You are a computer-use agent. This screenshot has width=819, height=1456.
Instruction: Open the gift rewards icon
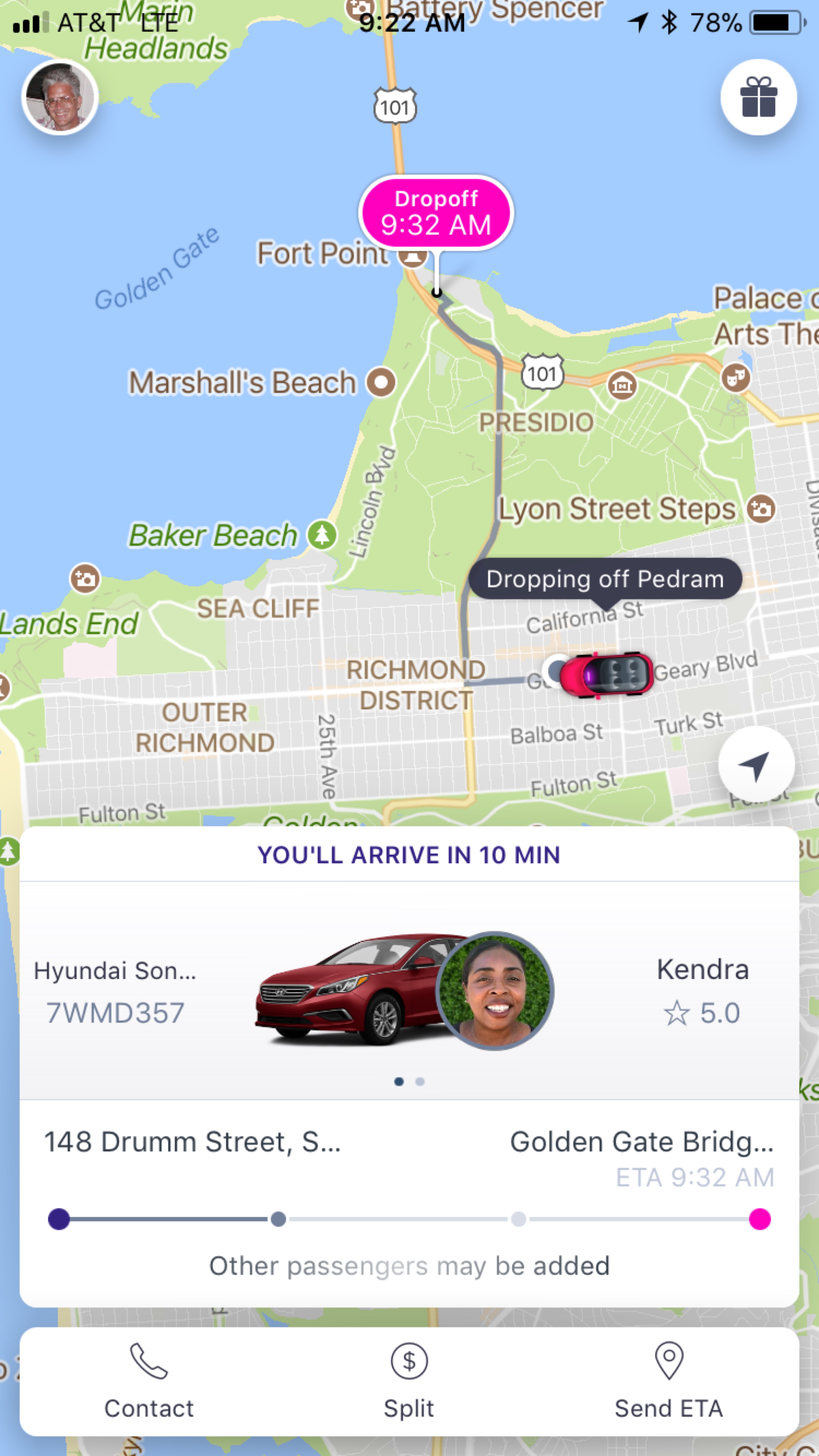pos(758,97)
